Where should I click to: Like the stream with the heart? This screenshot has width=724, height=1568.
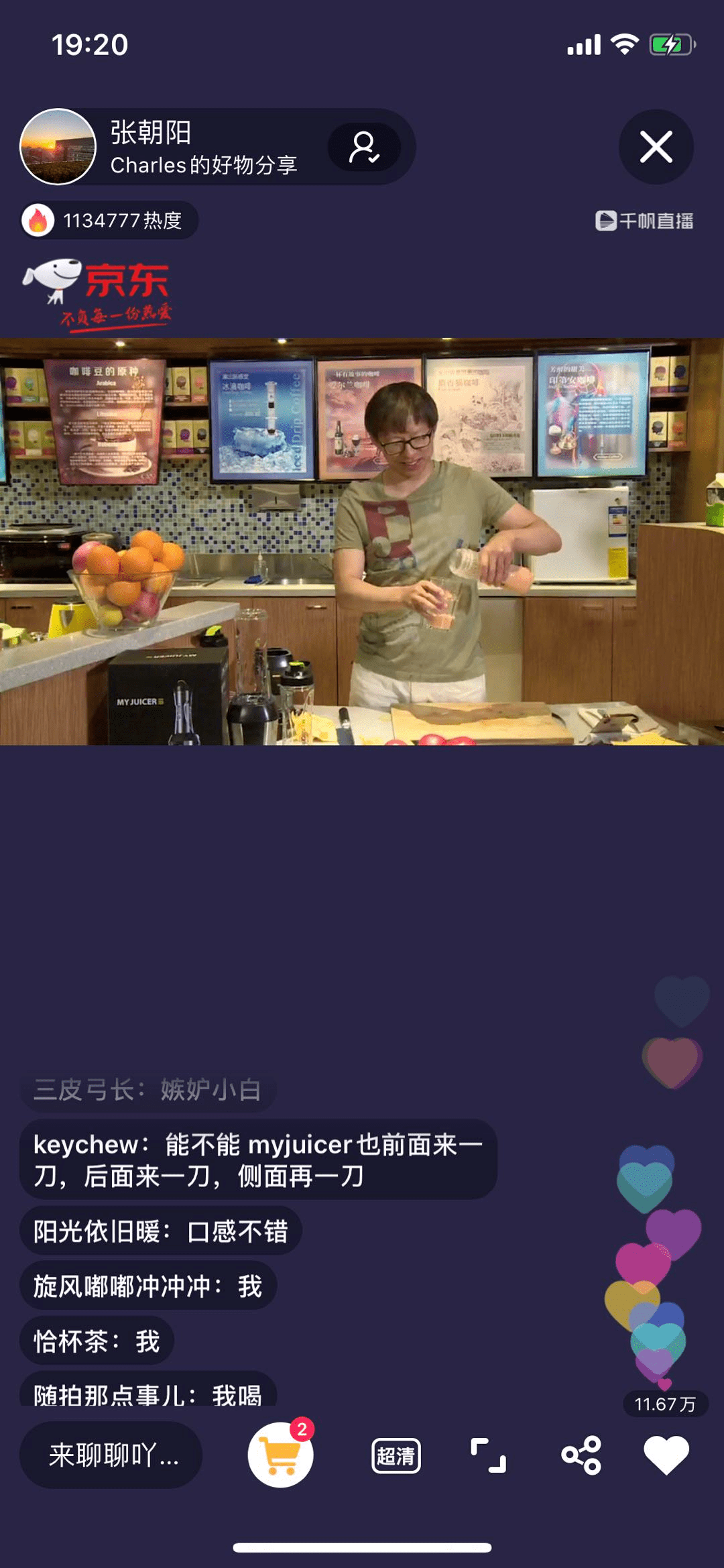click(x=666, y=1455)
